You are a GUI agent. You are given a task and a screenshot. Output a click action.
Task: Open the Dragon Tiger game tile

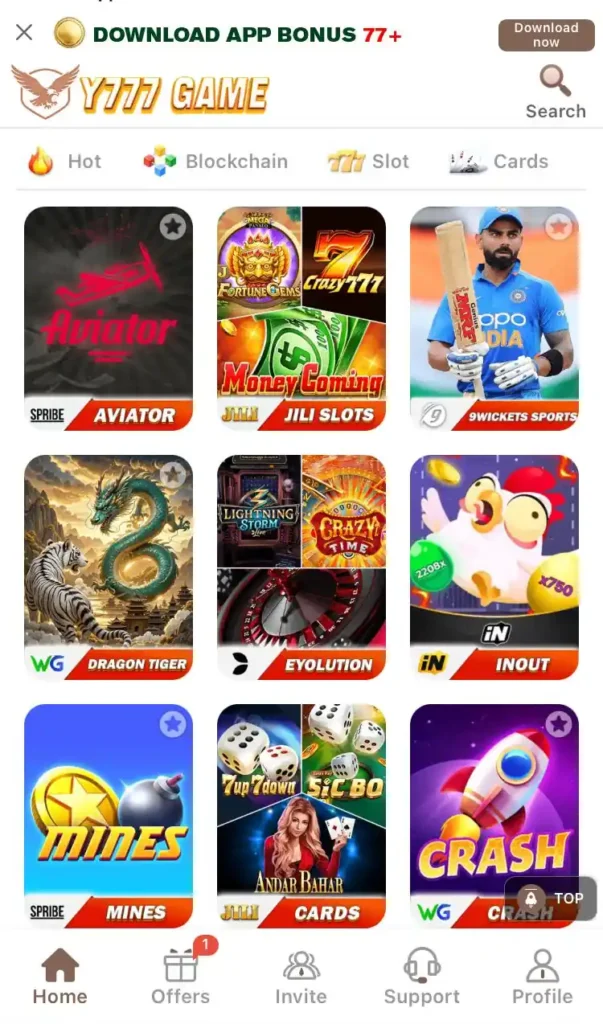pos(108,567)
